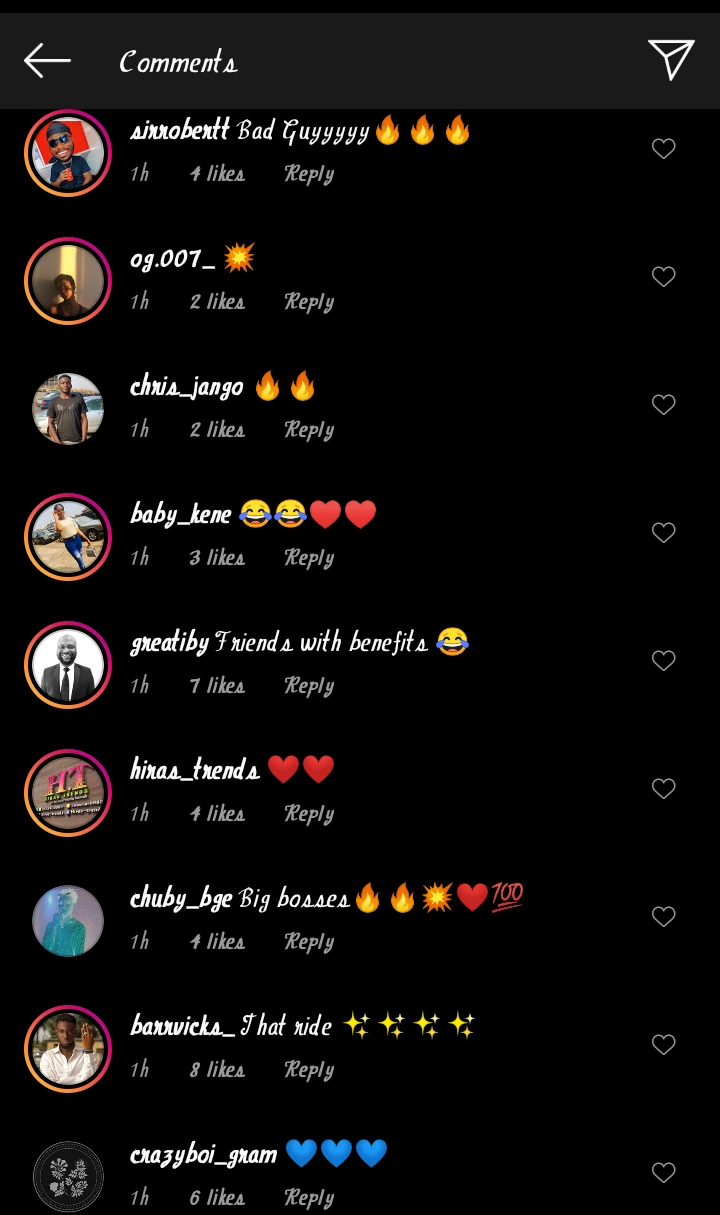Reply to greatiby's Friends with benefits comment
The width and height of the screenshot is (720, 1215).
(x=308, y=685)
